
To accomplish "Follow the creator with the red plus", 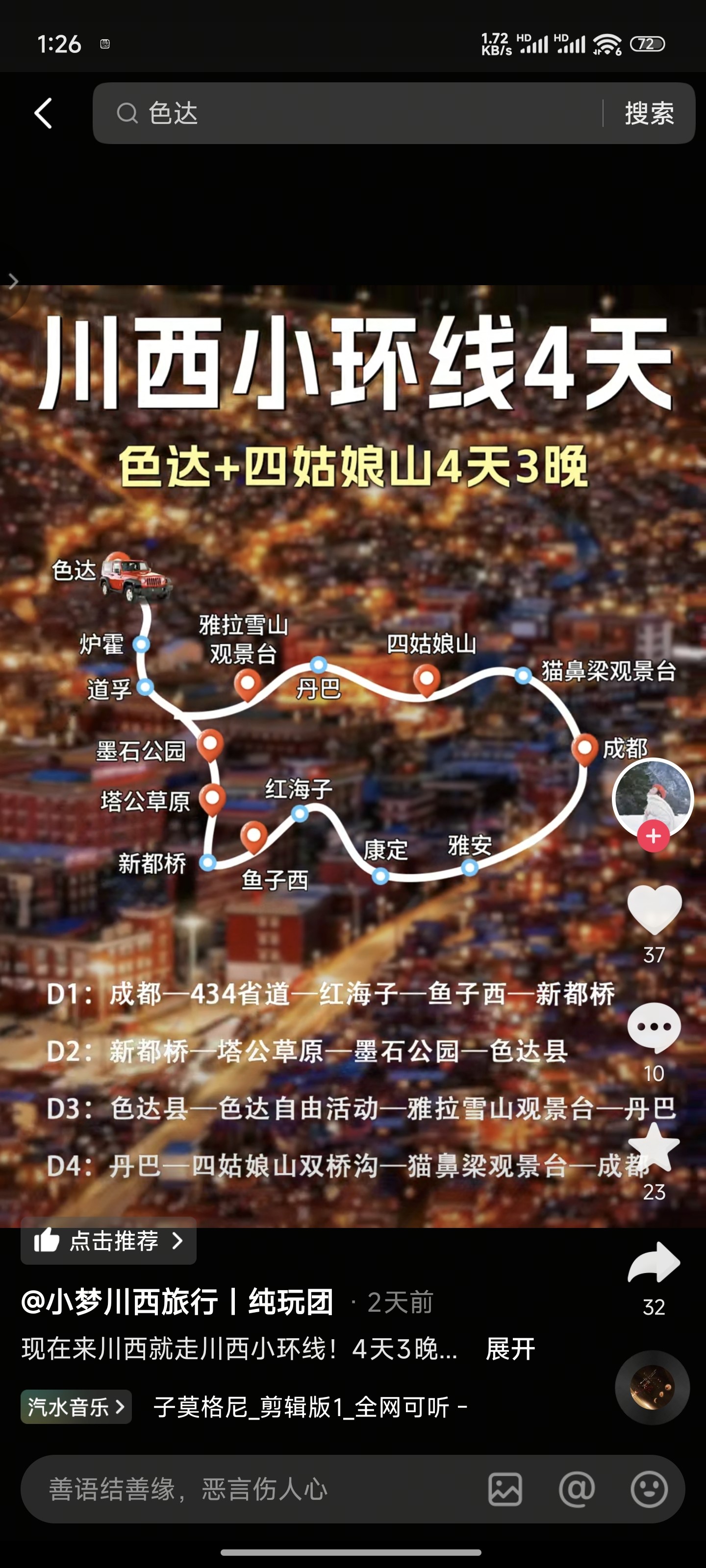I will [653, 836].
